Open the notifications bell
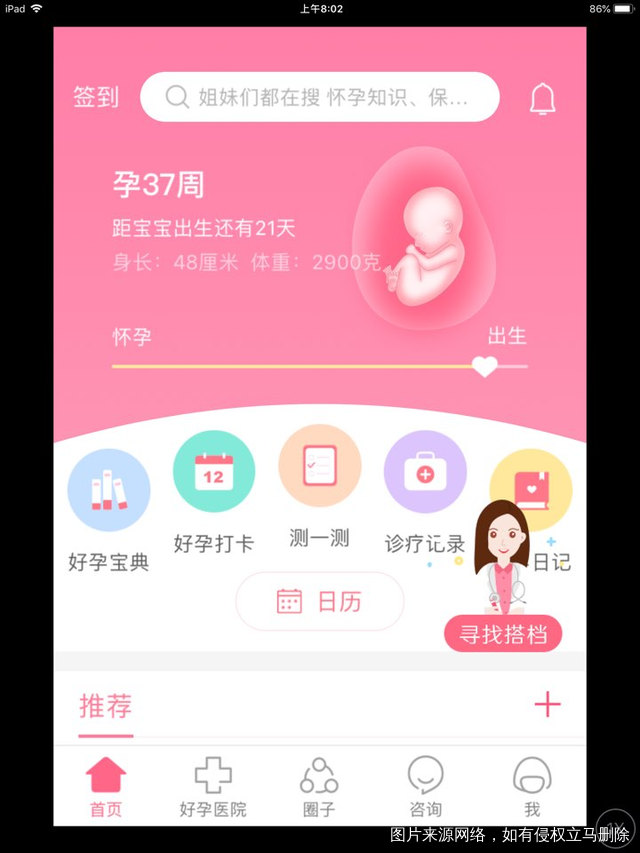 point(542,98)
